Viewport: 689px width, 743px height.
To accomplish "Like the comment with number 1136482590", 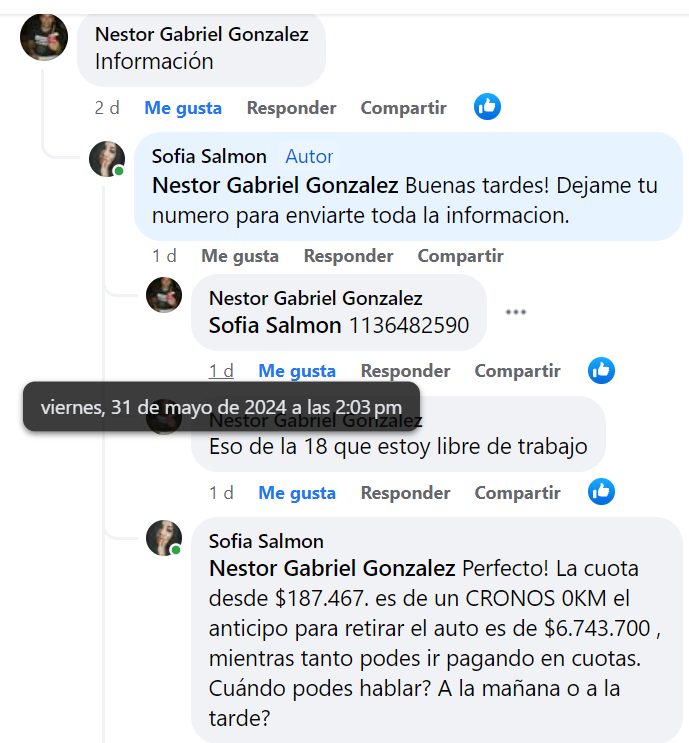I will [x=297, y=371].
